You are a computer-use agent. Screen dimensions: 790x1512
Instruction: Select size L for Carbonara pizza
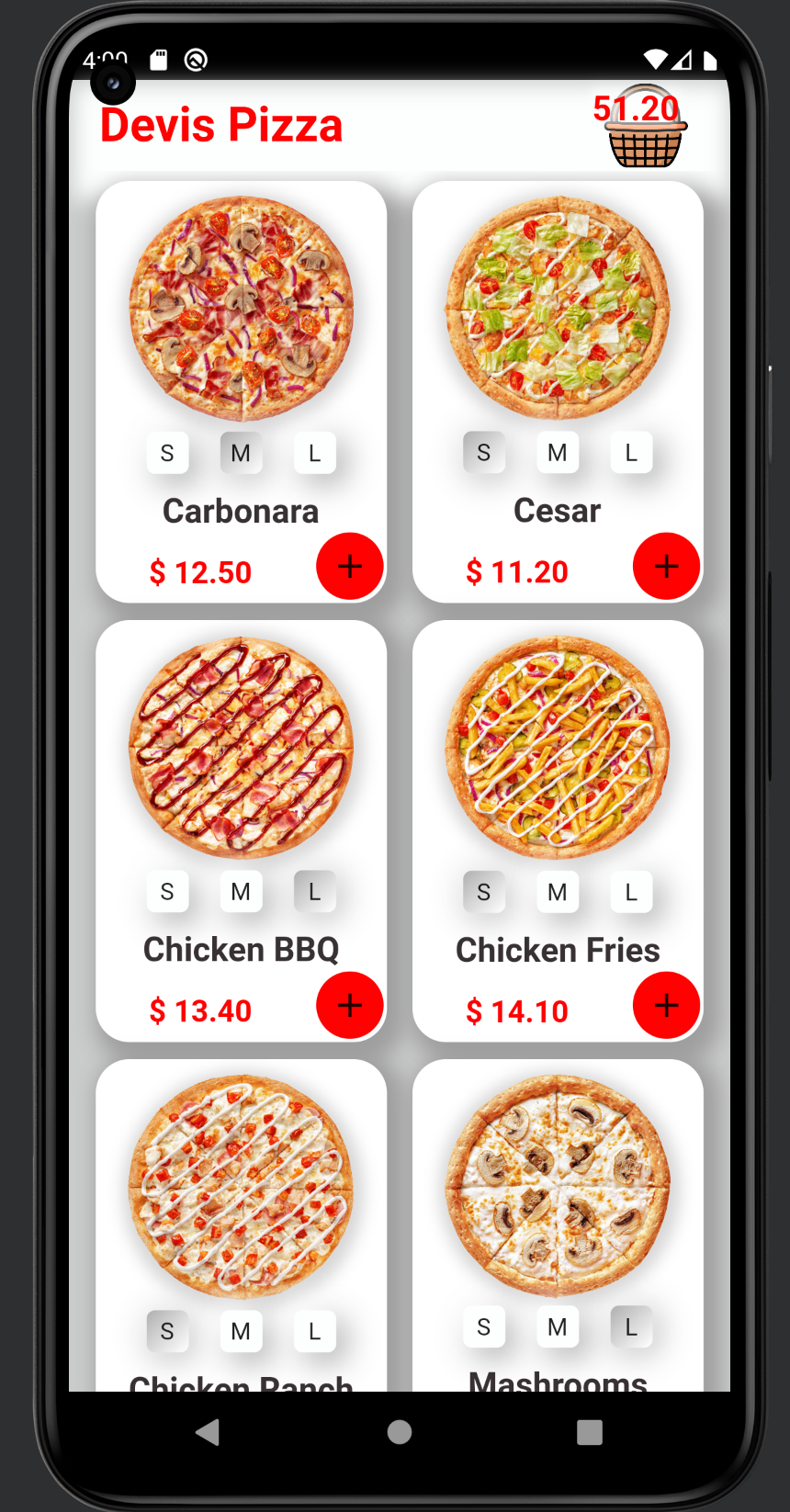coord(314,452)
